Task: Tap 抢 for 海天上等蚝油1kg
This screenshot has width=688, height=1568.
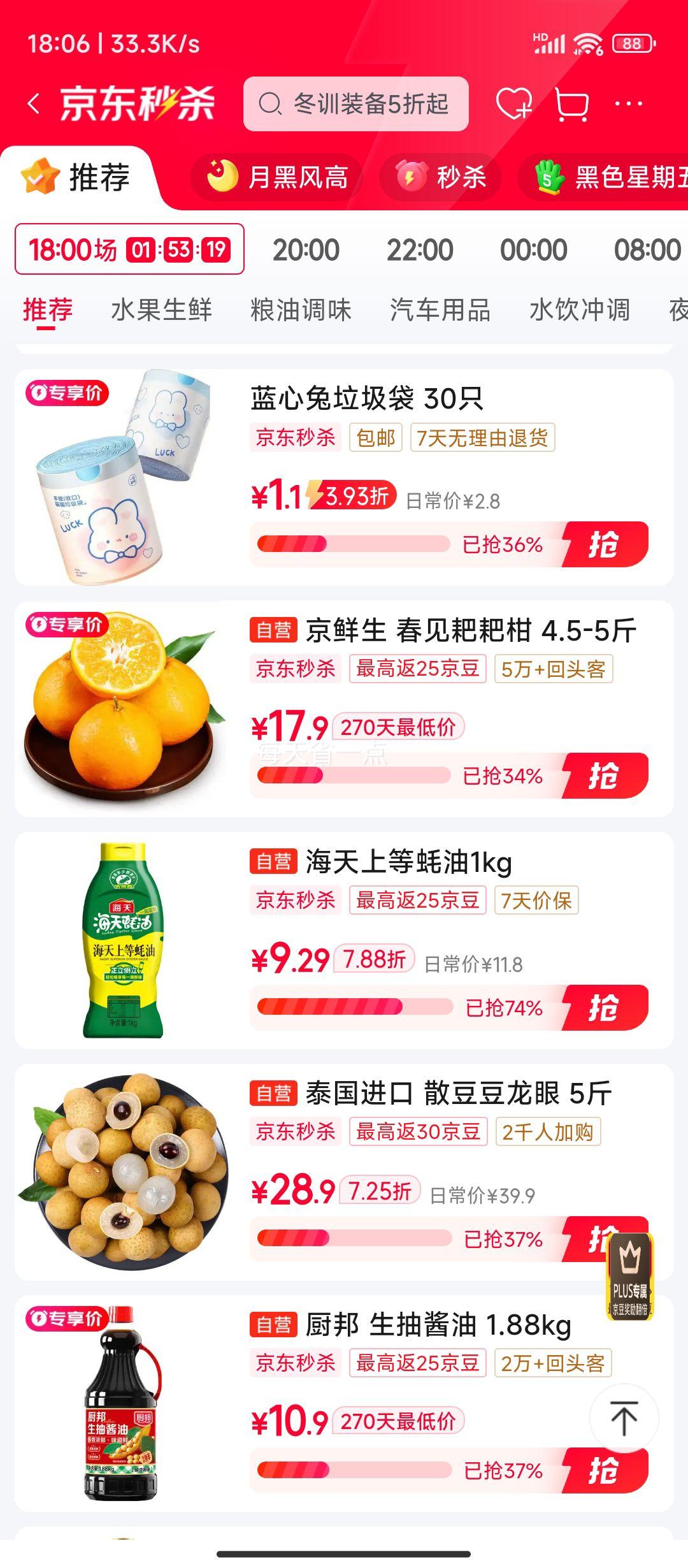Action: click(x=605, y=1008)
